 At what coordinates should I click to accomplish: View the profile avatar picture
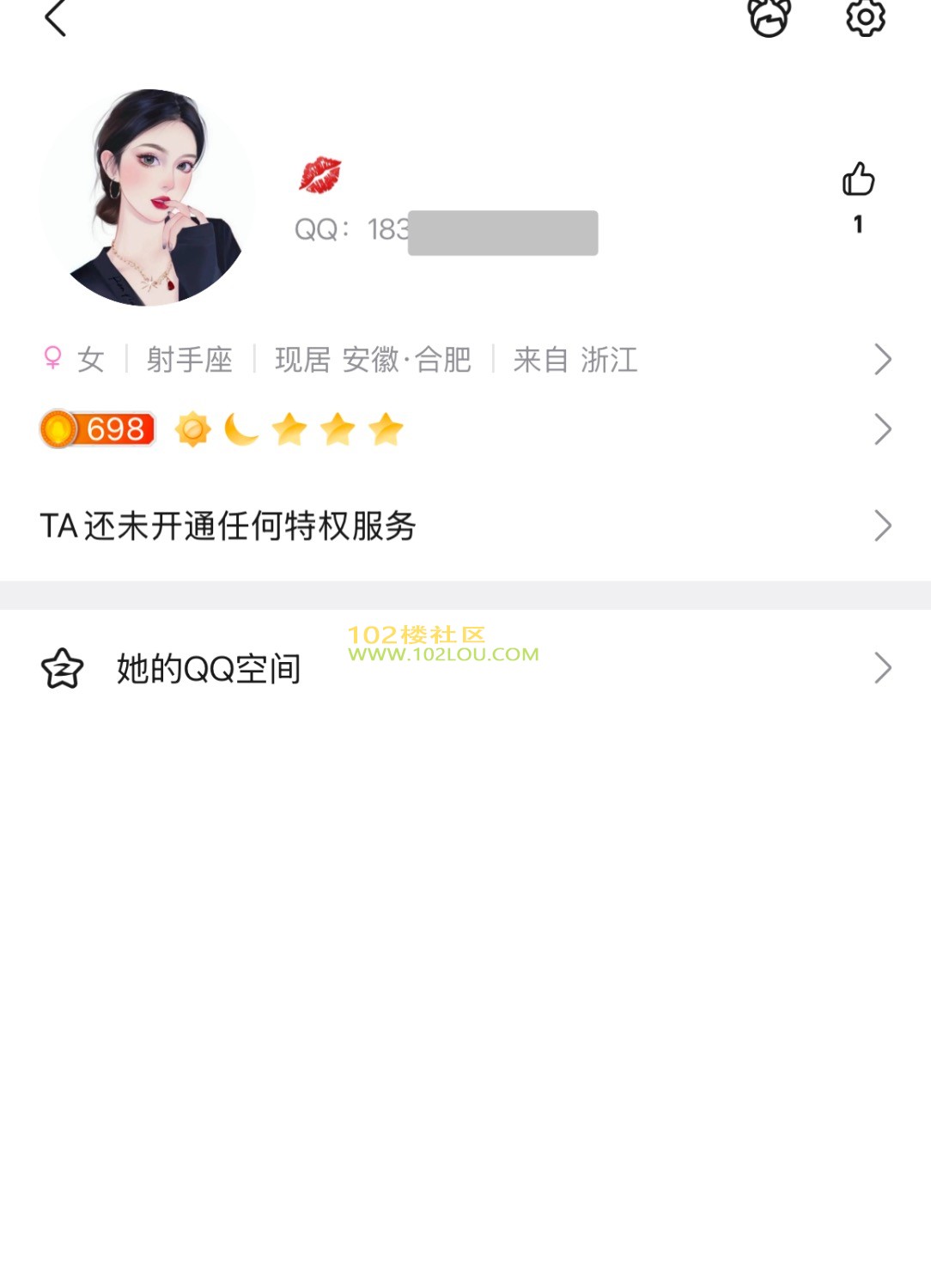click(x=148, y=197)
